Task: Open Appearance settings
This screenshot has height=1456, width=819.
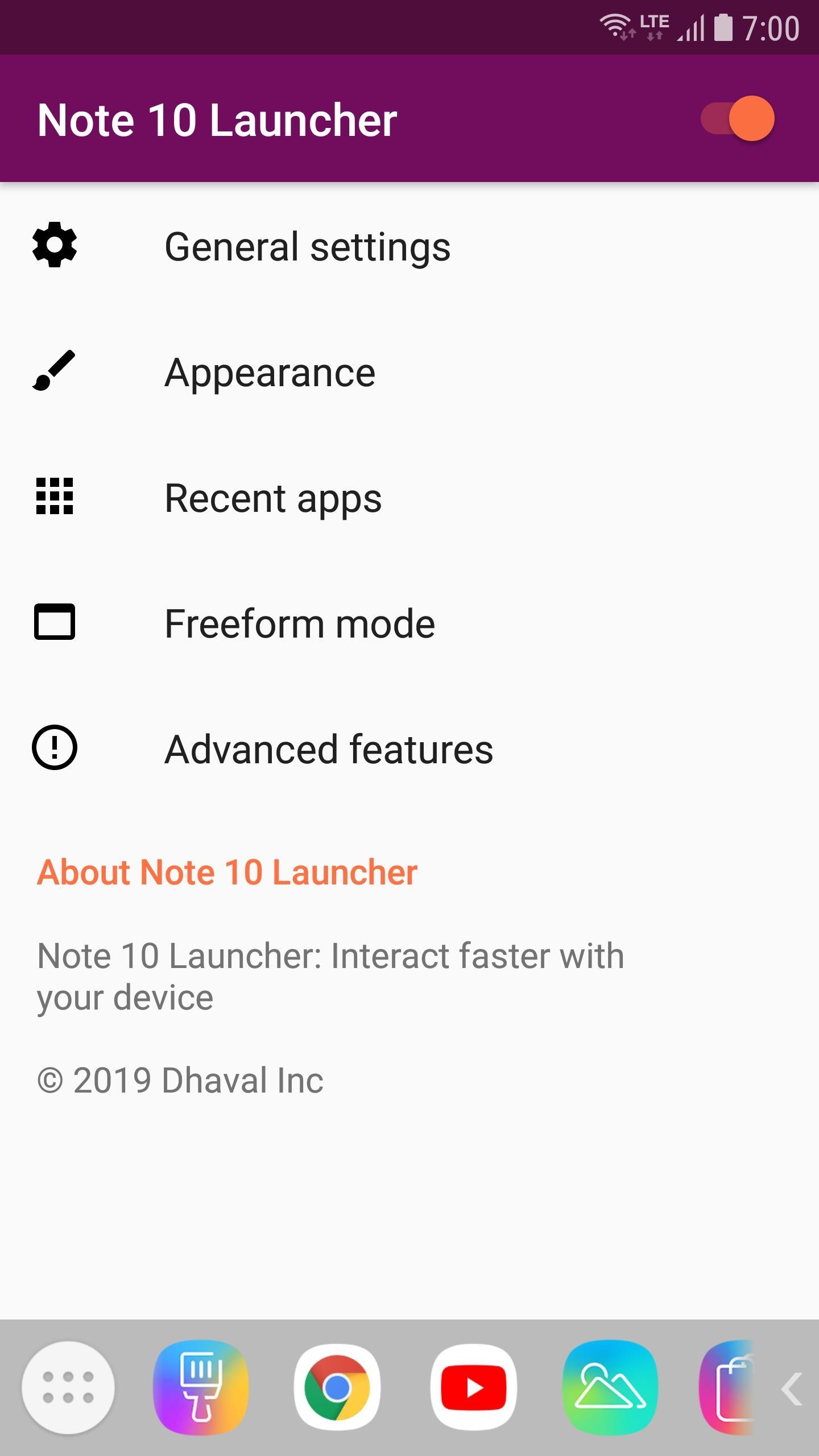Action: point(270,373)
